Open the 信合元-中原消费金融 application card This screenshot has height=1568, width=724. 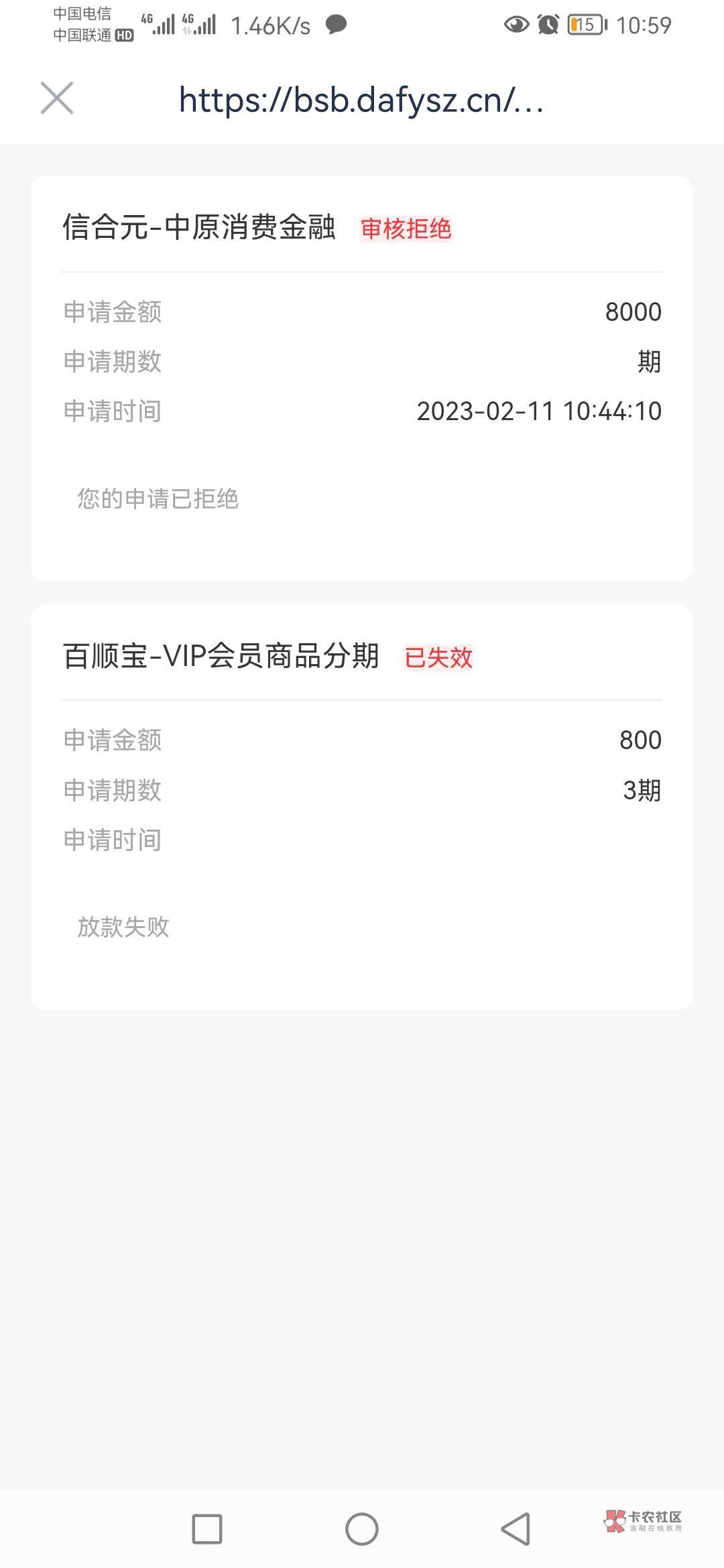[x=362, y=379]
